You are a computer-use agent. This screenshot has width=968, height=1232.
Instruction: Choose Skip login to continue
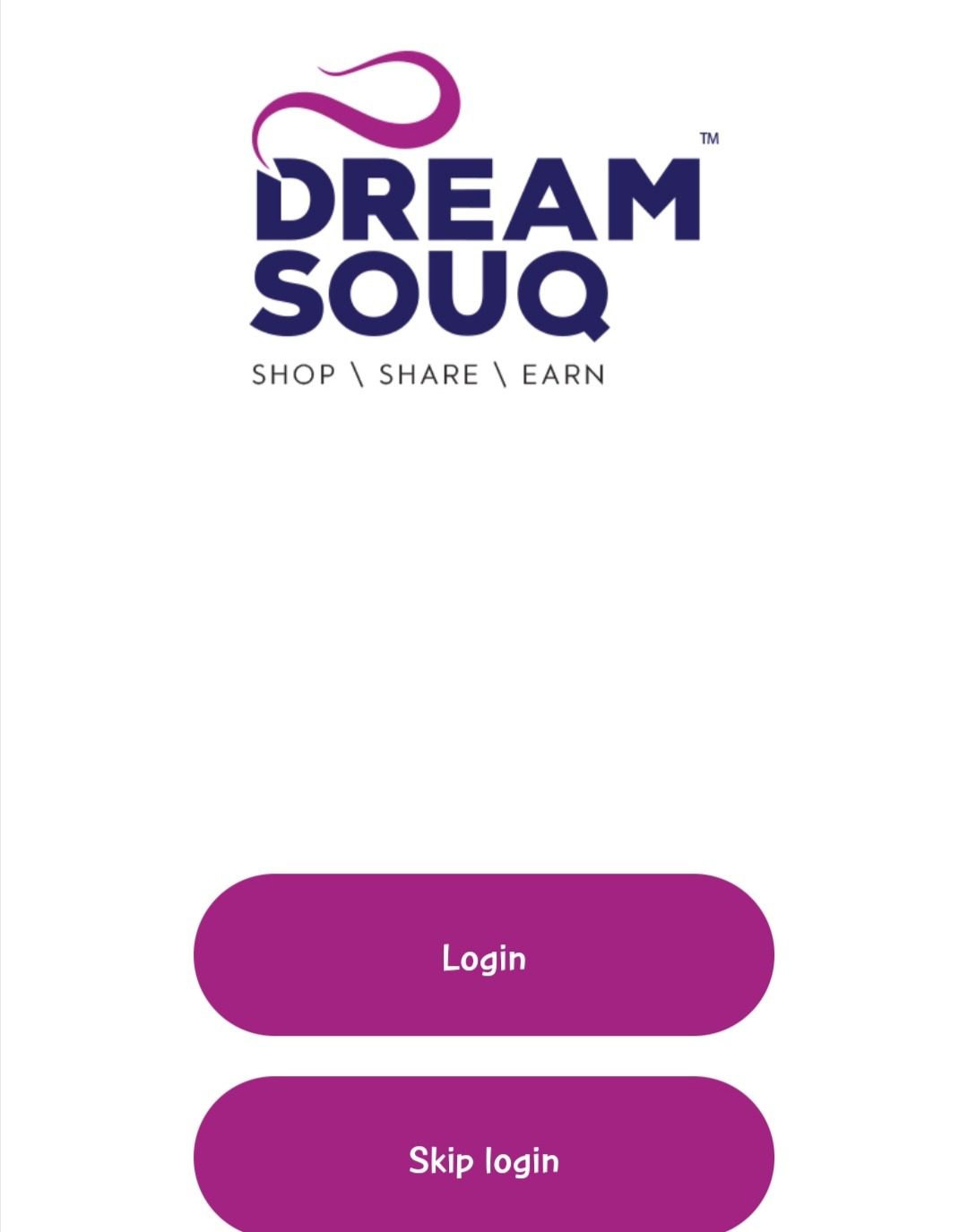(x=483, y=1159)
